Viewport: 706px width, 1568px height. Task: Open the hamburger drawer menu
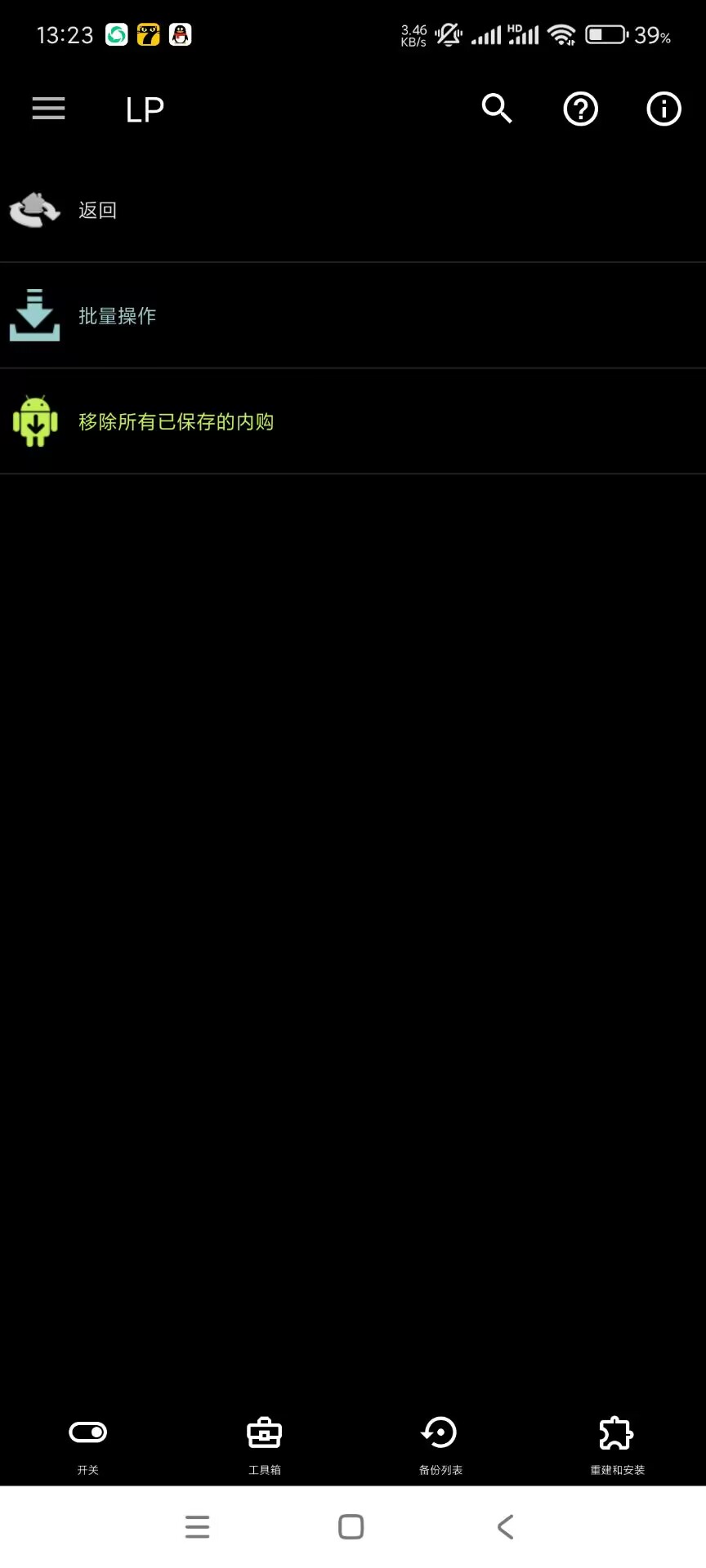[x=48, y=109]
